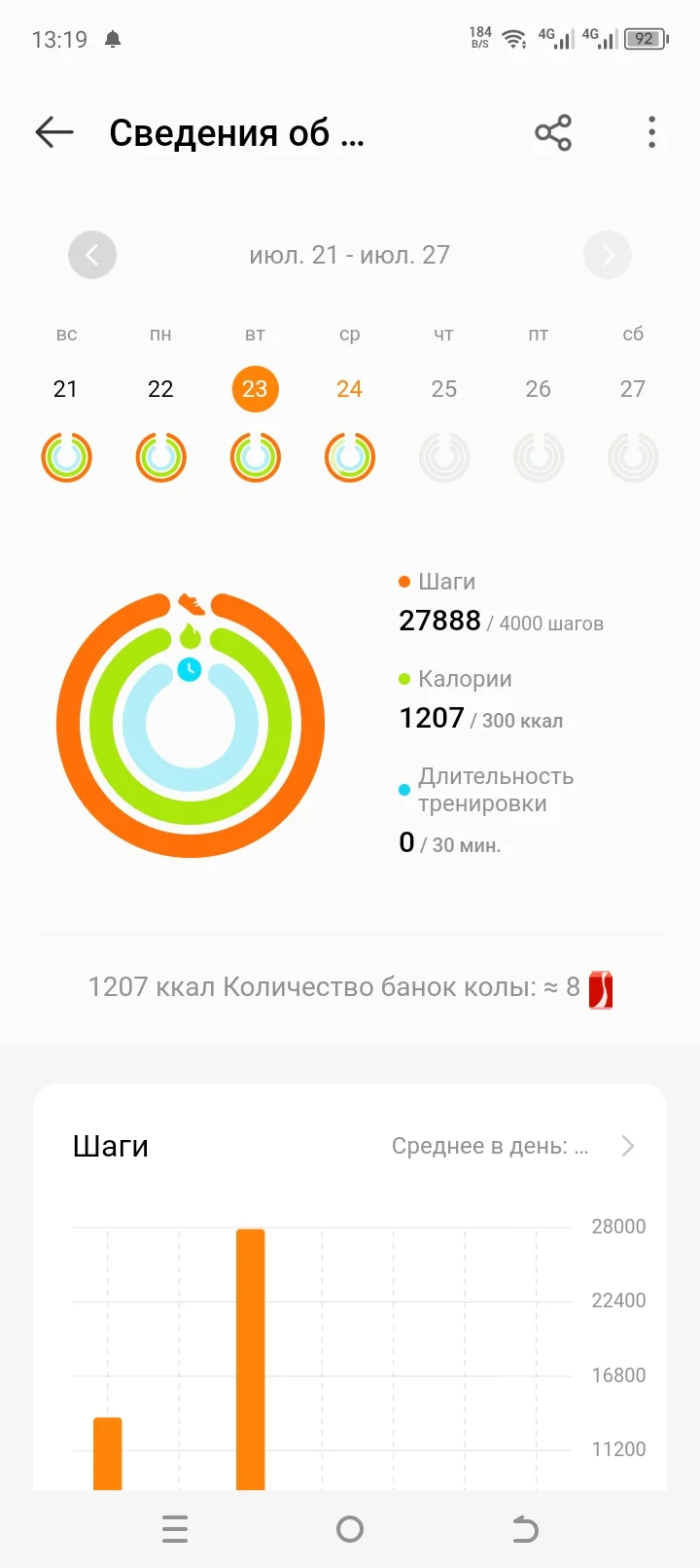Expand steps details via chevron near Среднее в день
The image size is (700, 1568).
pyautogui.click(x=627, y=1146)
